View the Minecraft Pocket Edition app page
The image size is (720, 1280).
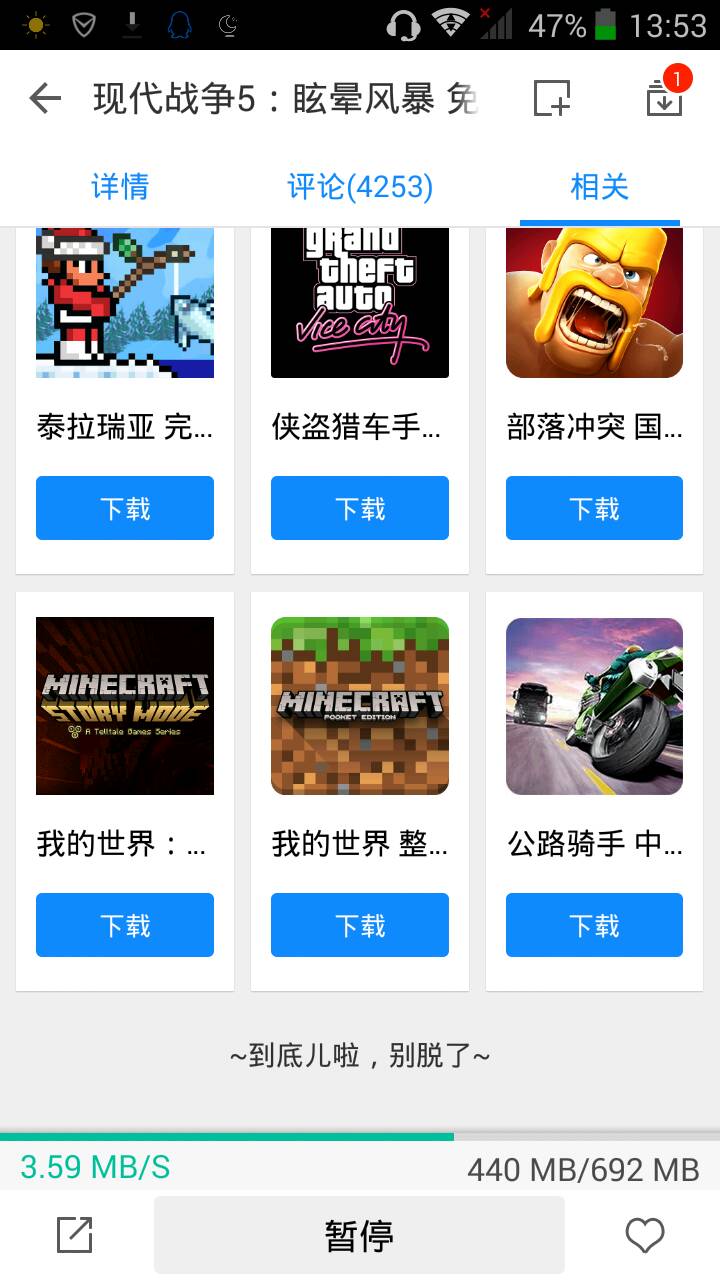pos(360,706)
